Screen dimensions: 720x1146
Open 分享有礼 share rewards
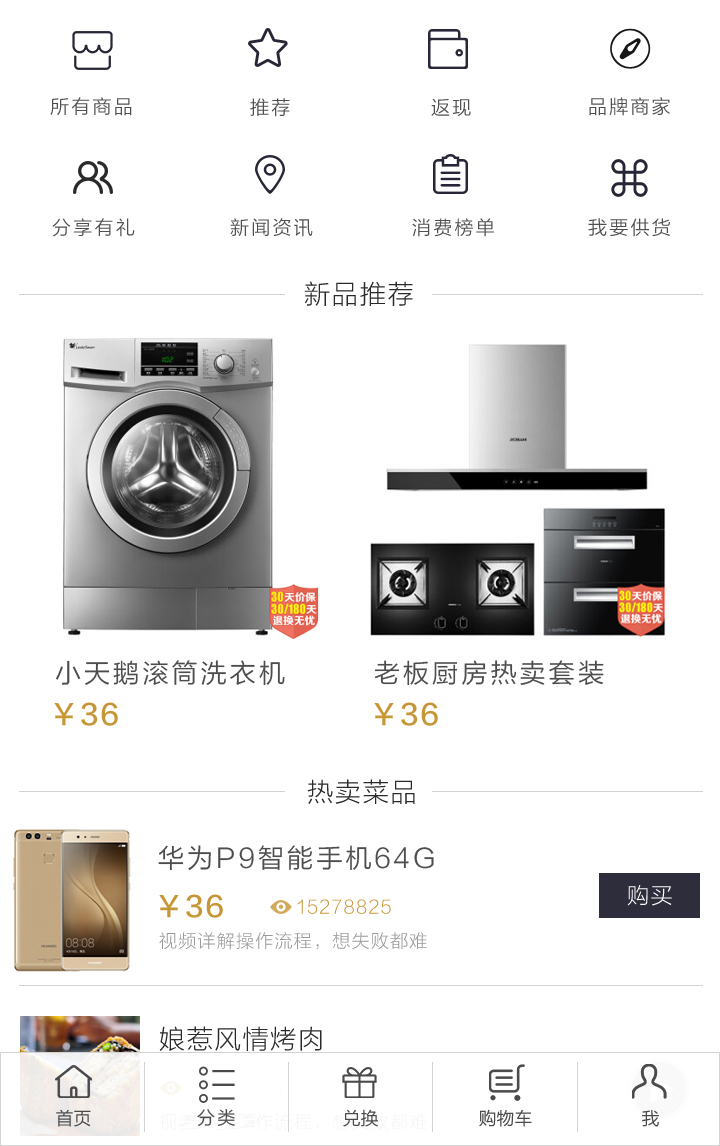93,197
